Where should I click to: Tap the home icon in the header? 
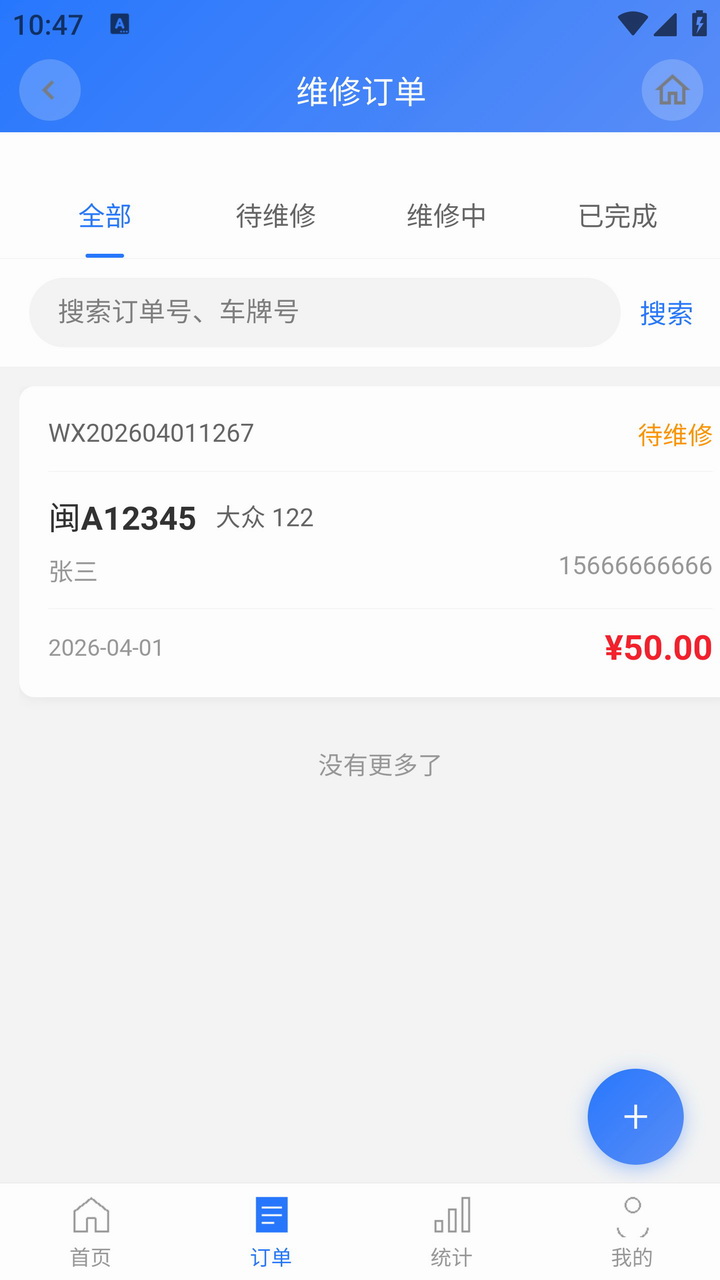pos(672,90)
